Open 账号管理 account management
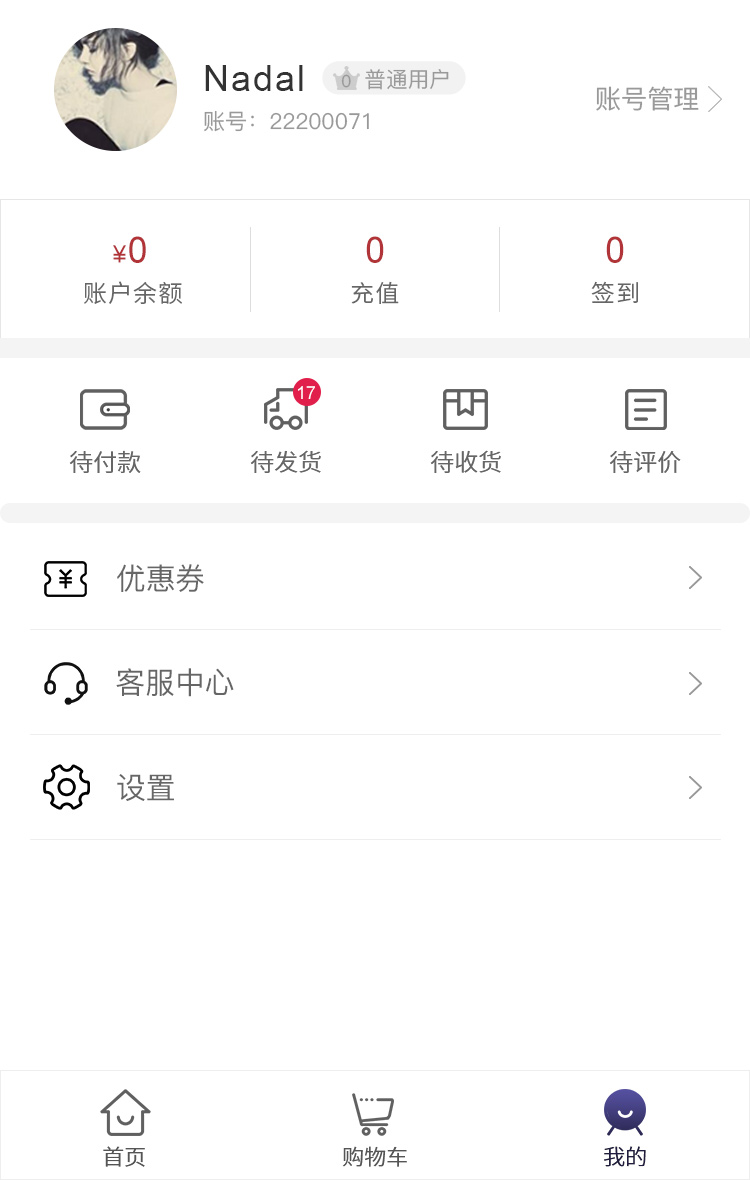The image size is (750, 1180). click(658, 99)
